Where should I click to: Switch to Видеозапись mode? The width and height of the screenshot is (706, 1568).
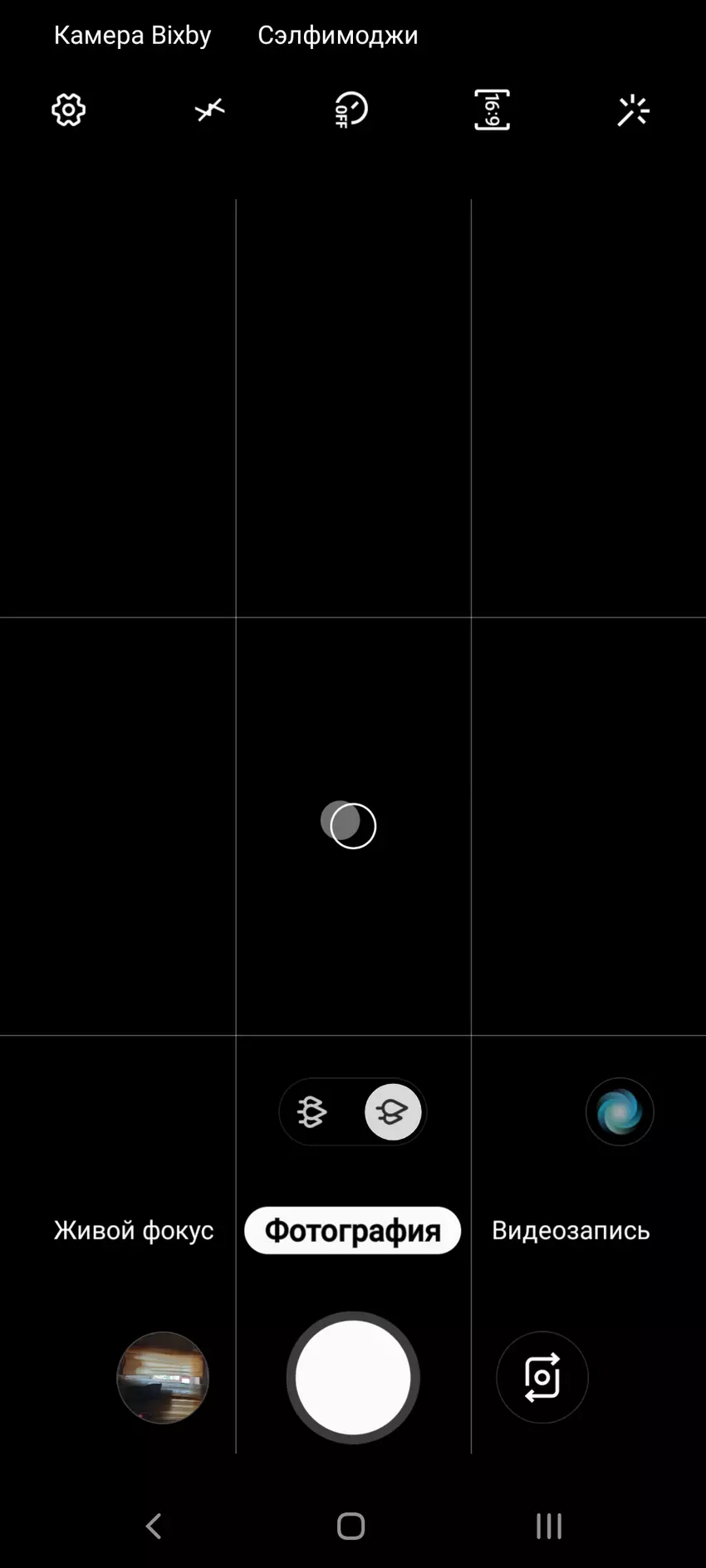click(x=571, y=1230)
